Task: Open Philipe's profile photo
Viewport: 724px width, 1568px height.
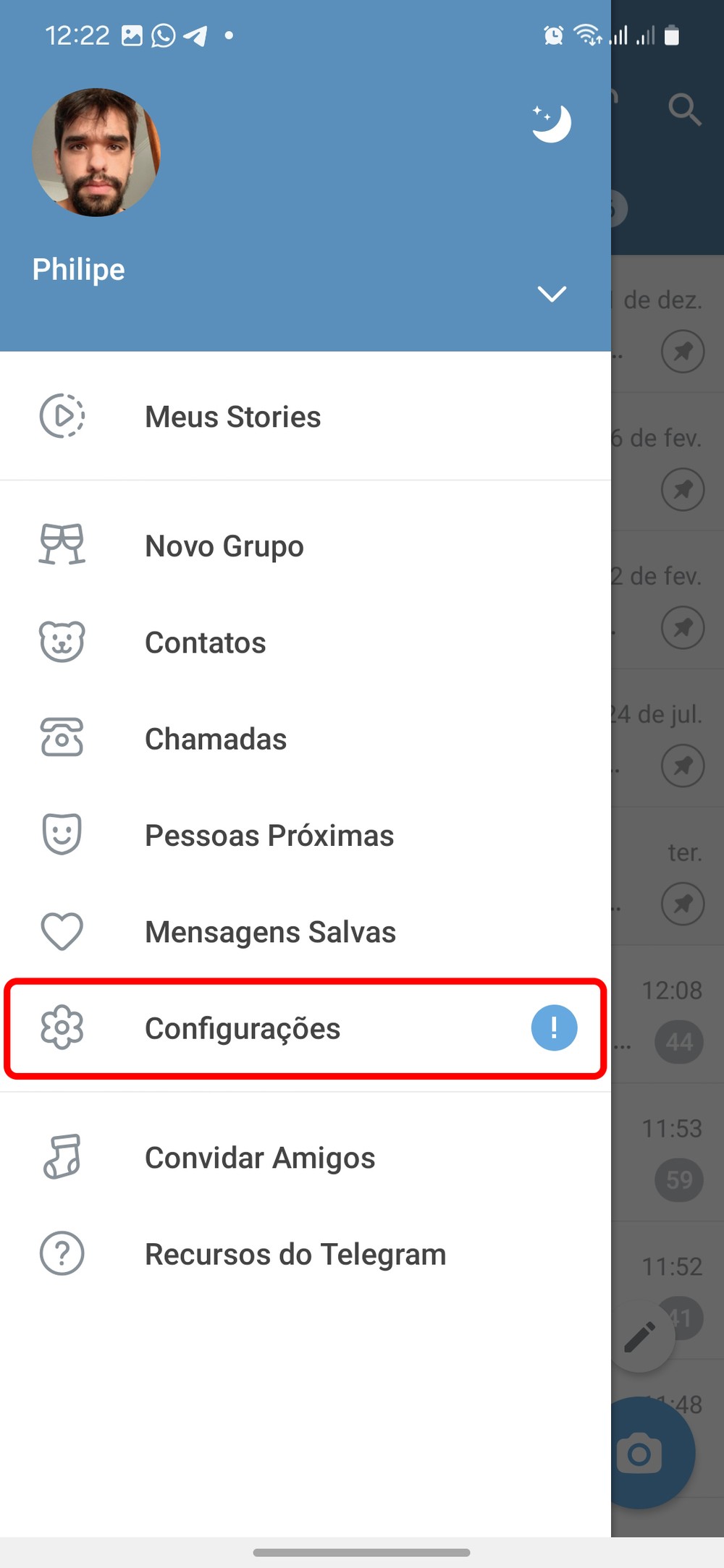Action: click(96, 153)
